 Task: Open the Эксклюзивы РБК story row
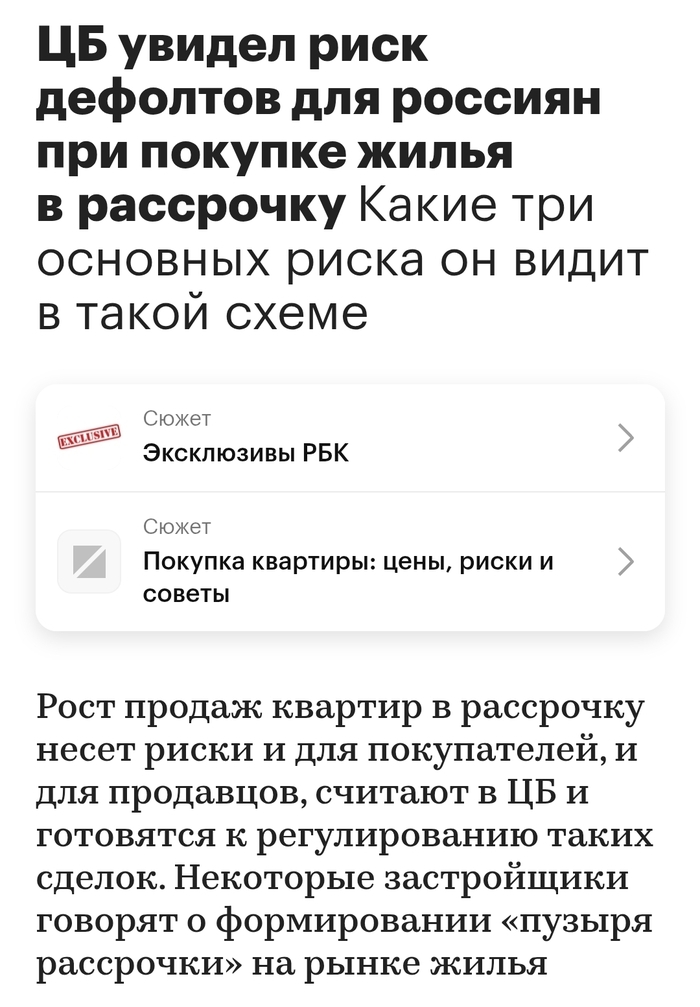click(x=349, y=439)
